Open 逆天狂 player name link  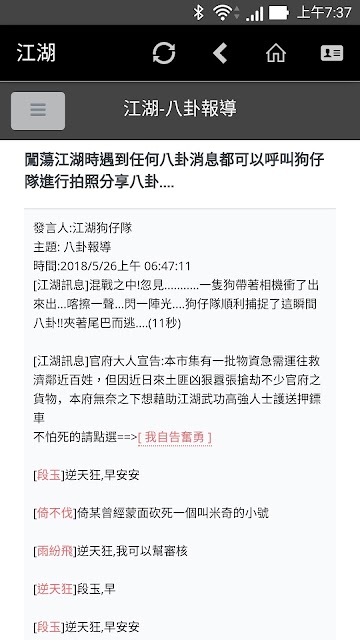point(55,589)
